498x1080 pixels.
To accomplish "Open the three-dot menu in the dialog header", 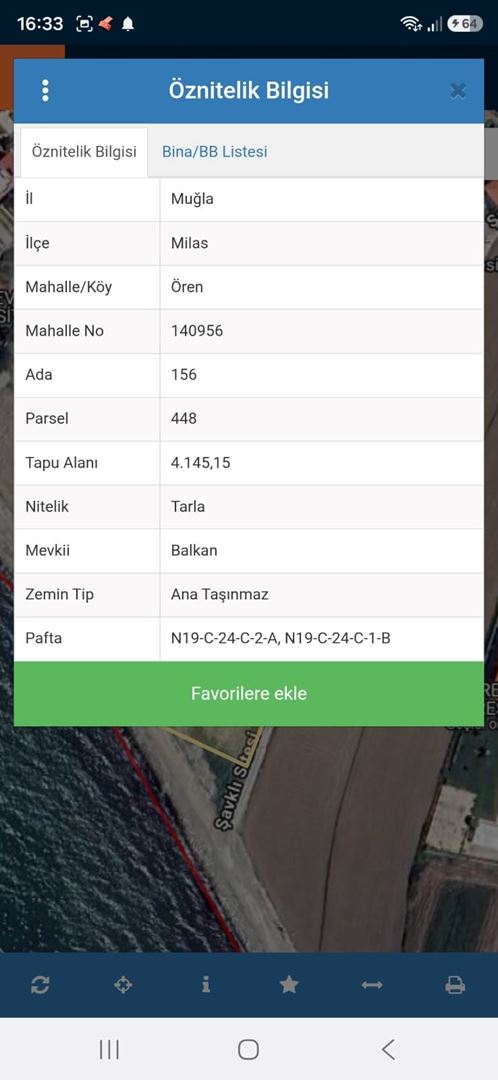I will (x=45, y=90).
